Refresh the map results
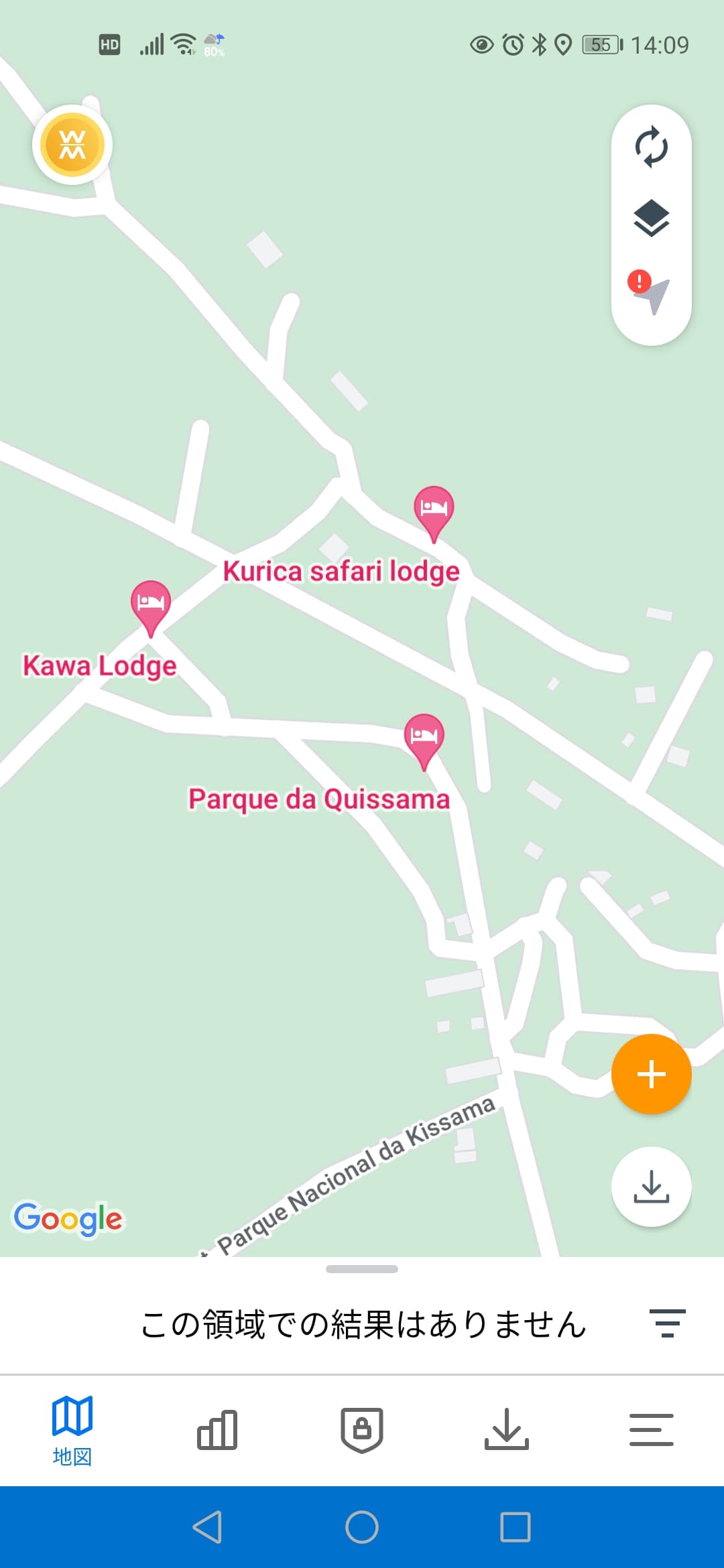The image size is (724, 1568). (x=651, y=147)
